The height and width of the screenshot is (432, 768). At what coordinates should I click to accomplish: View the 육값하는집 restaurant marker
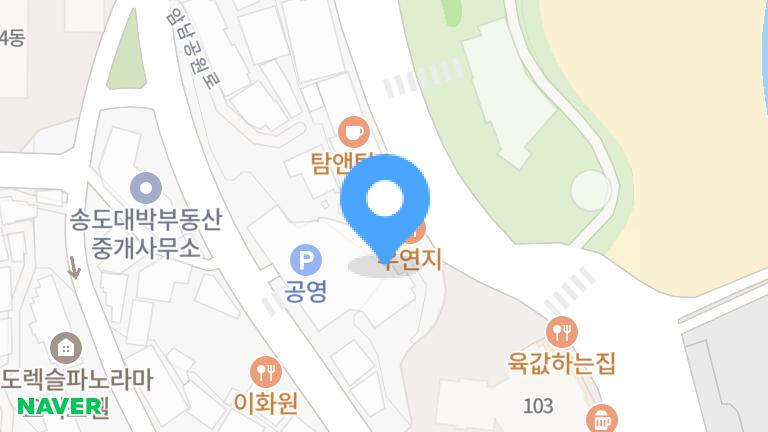(x=562, y=332)
